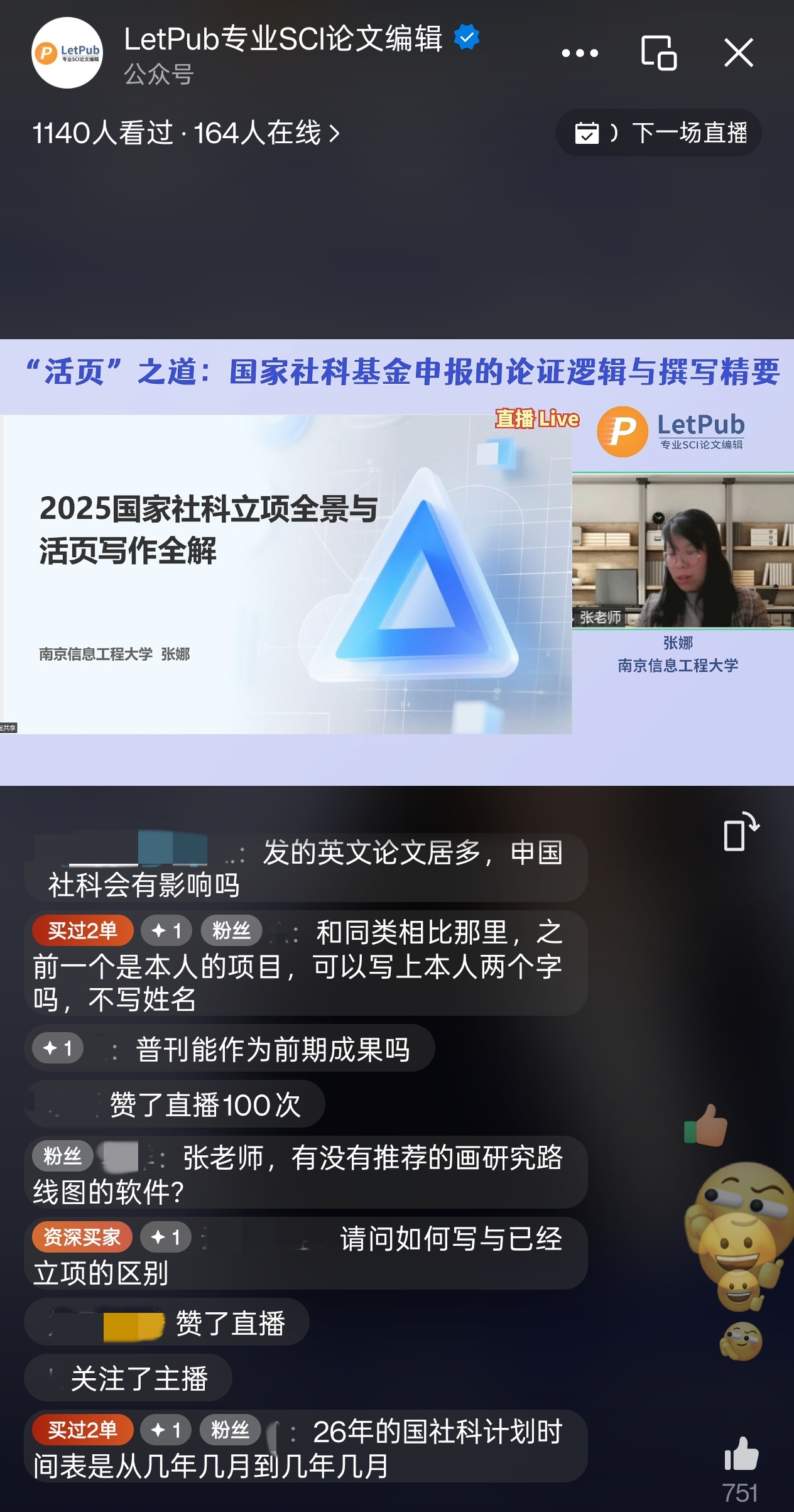The image size is (794, 1512).
Task: Open the three-dot more options menu
Action: tap(579, 53)
